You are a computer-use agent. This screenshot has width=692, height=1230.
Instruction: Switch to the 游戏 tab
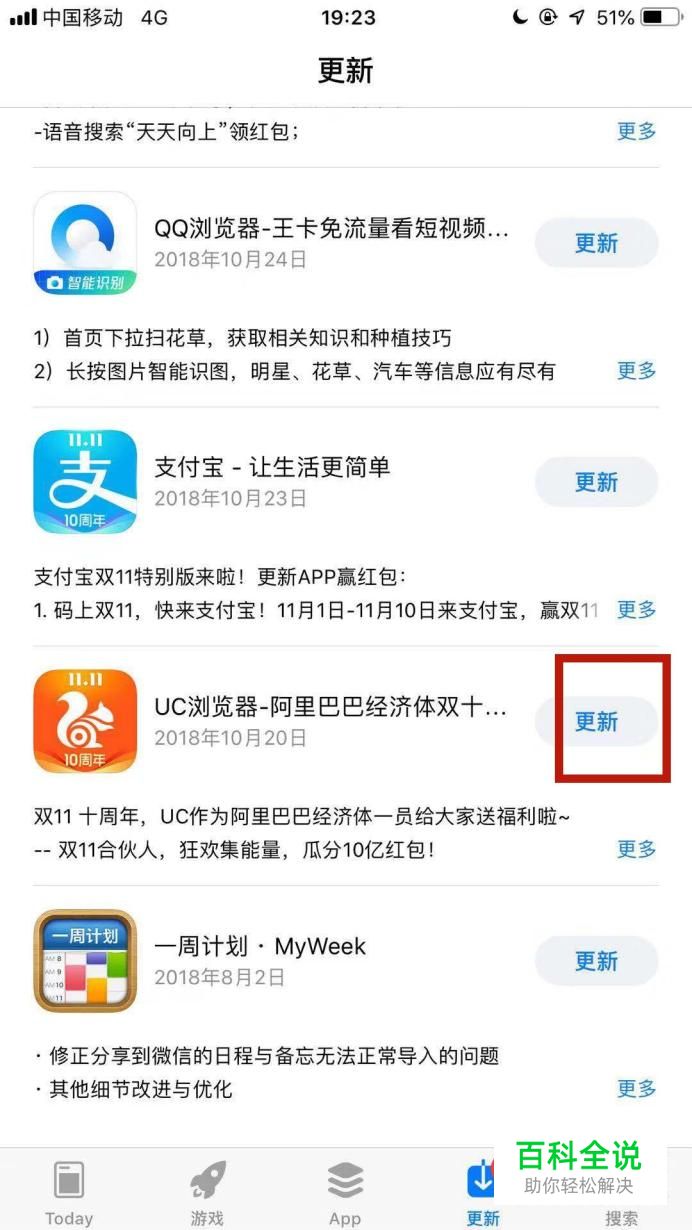point(207,1193)
